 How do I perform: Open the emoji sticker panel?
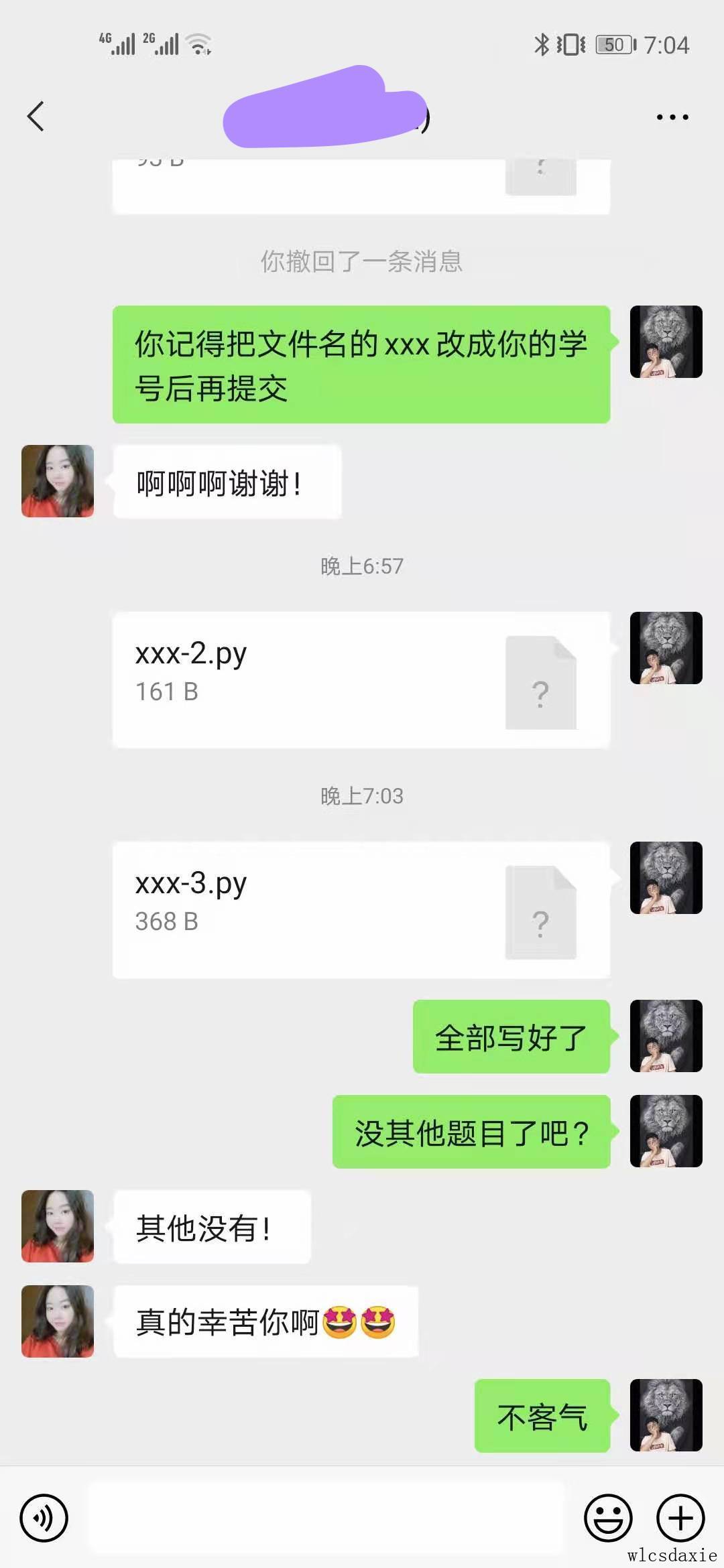click(x=608, y=1518)
